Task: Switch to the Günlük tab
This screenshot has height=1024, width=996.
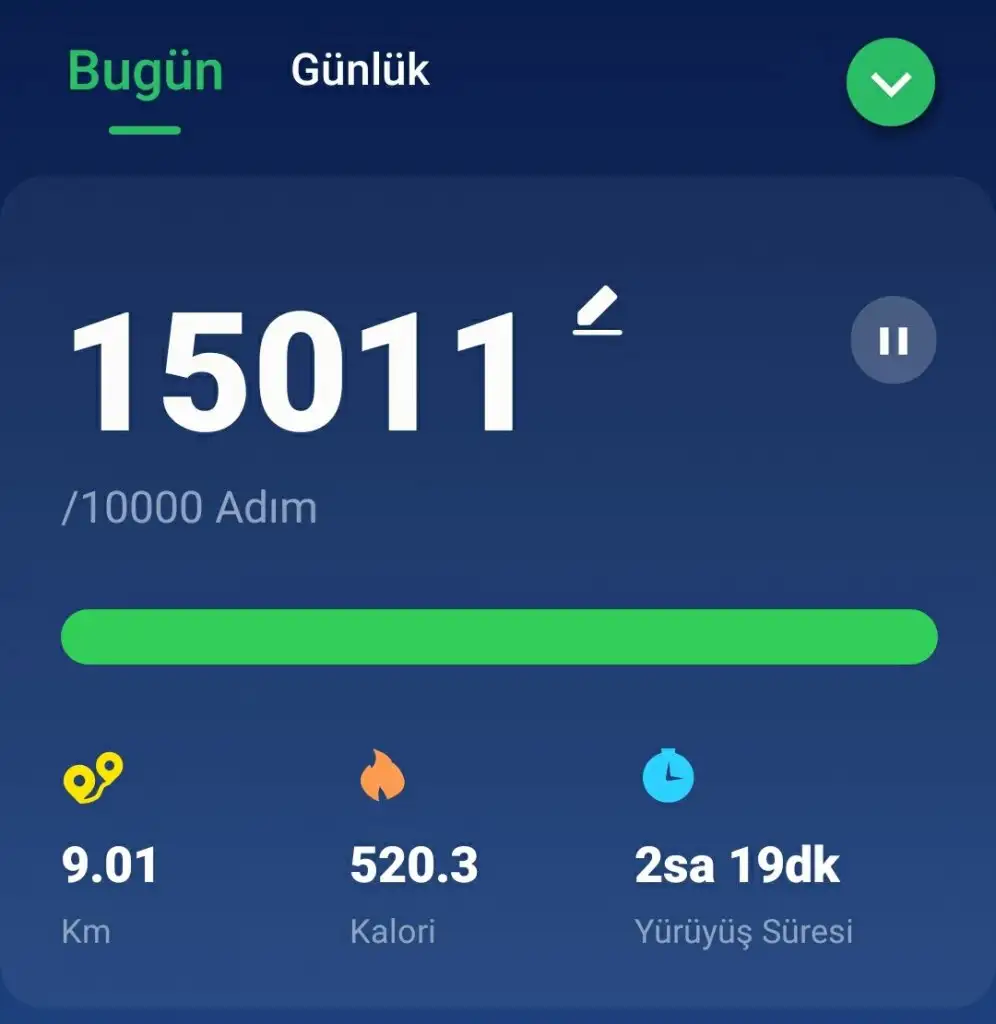Action: pos(360,71)
